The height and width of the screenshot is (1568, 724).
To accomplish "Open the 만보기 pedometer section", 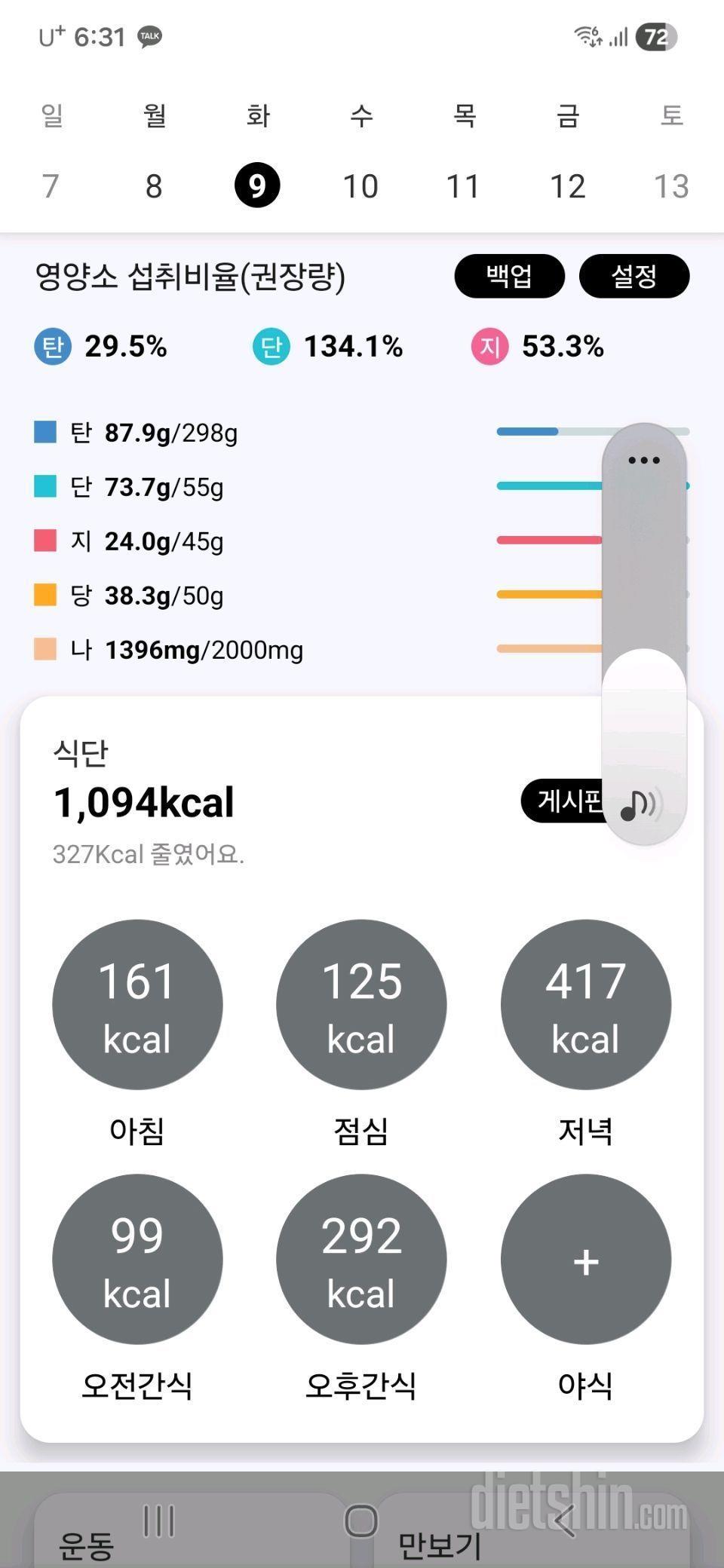I will coord(440,1545).
